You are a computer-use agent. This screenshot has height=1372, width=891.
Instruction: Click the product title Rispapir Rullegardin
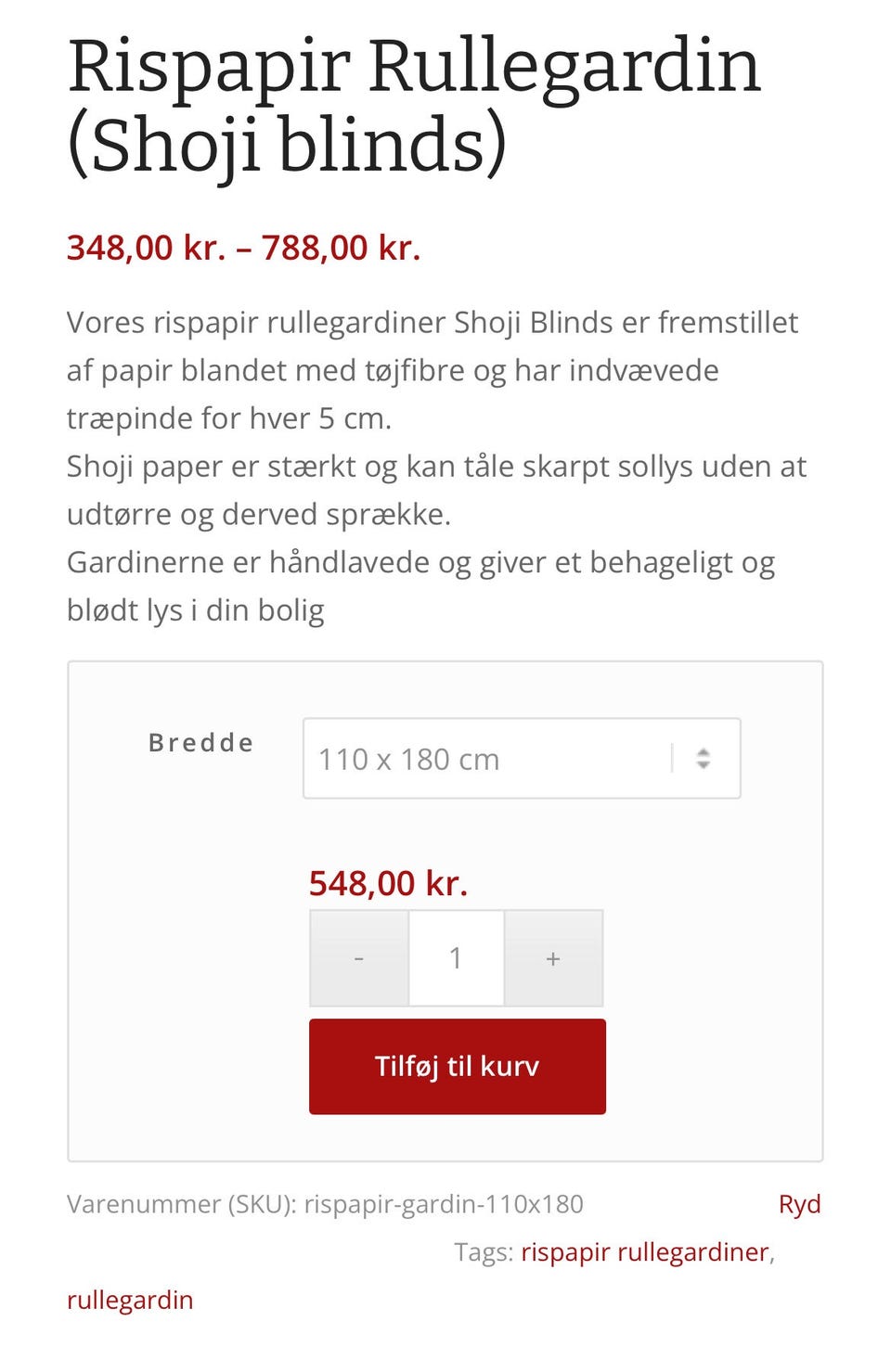pyautogui.click(x=415, y=102)
